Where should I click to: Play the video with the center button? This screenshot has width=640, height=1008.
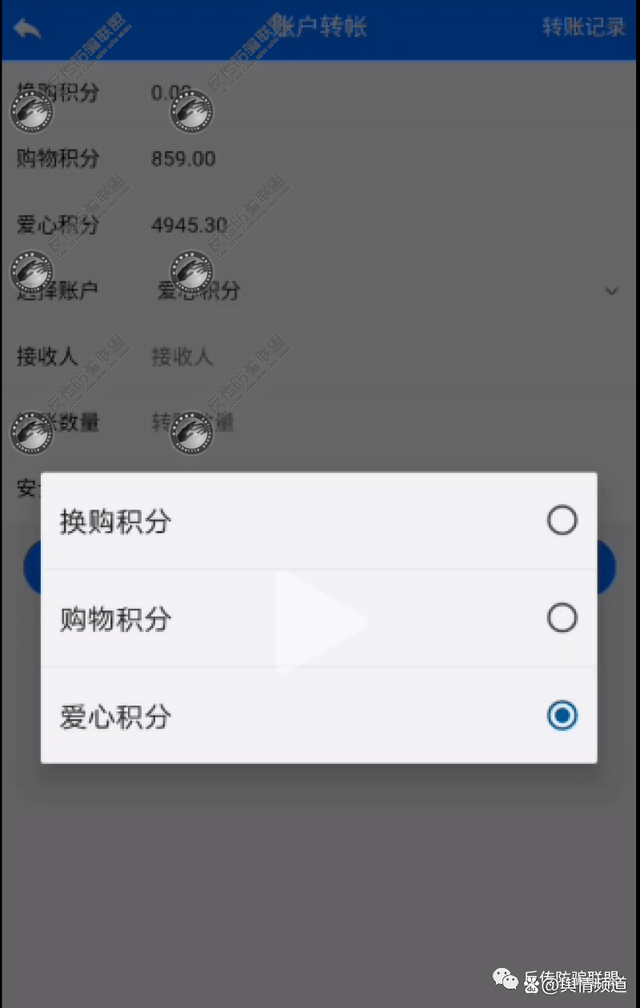pyautogui.click(x=320, y=622)
